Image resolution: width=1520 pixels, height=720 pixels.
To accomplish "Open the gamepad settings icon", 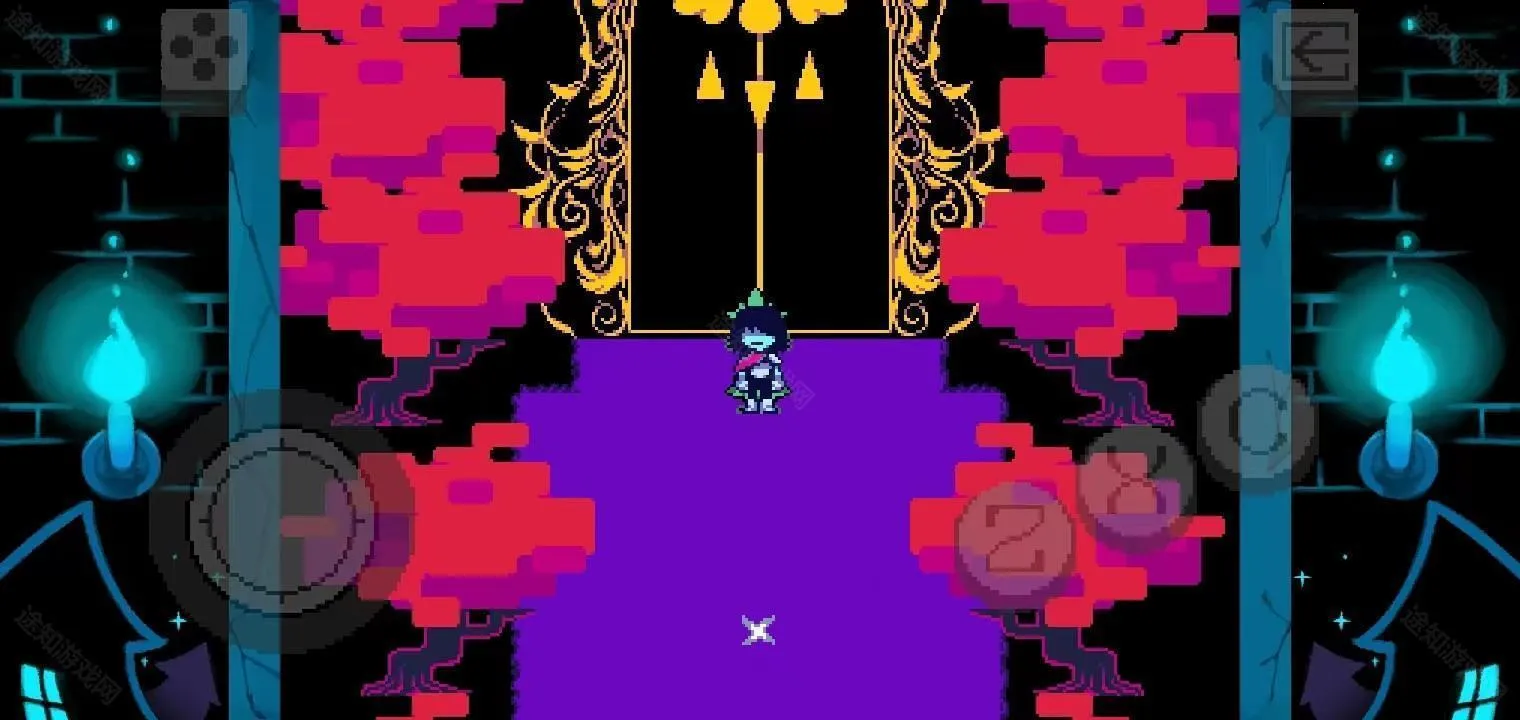I will (x=204, y=48).
